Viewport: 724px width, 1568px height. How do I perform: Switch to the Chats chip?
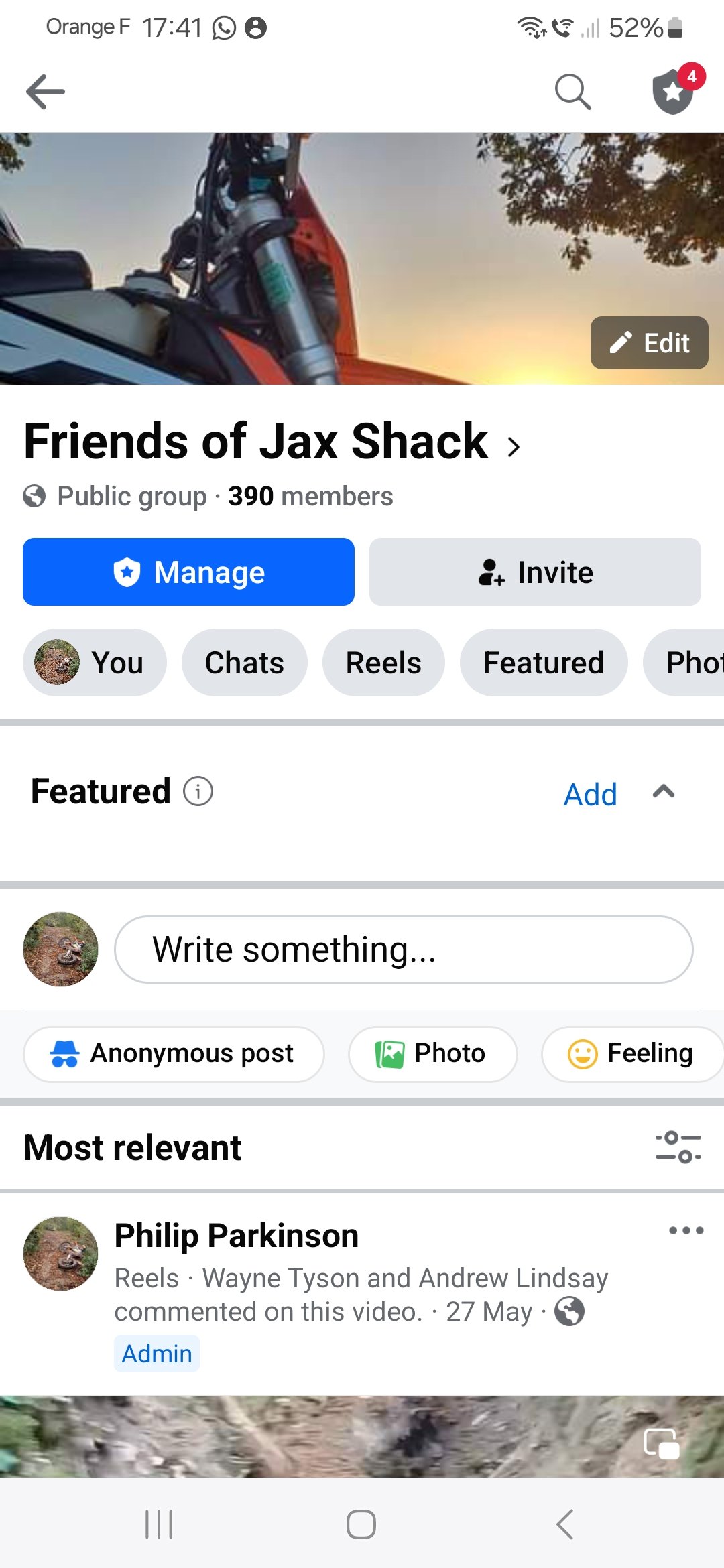point(245,662)
